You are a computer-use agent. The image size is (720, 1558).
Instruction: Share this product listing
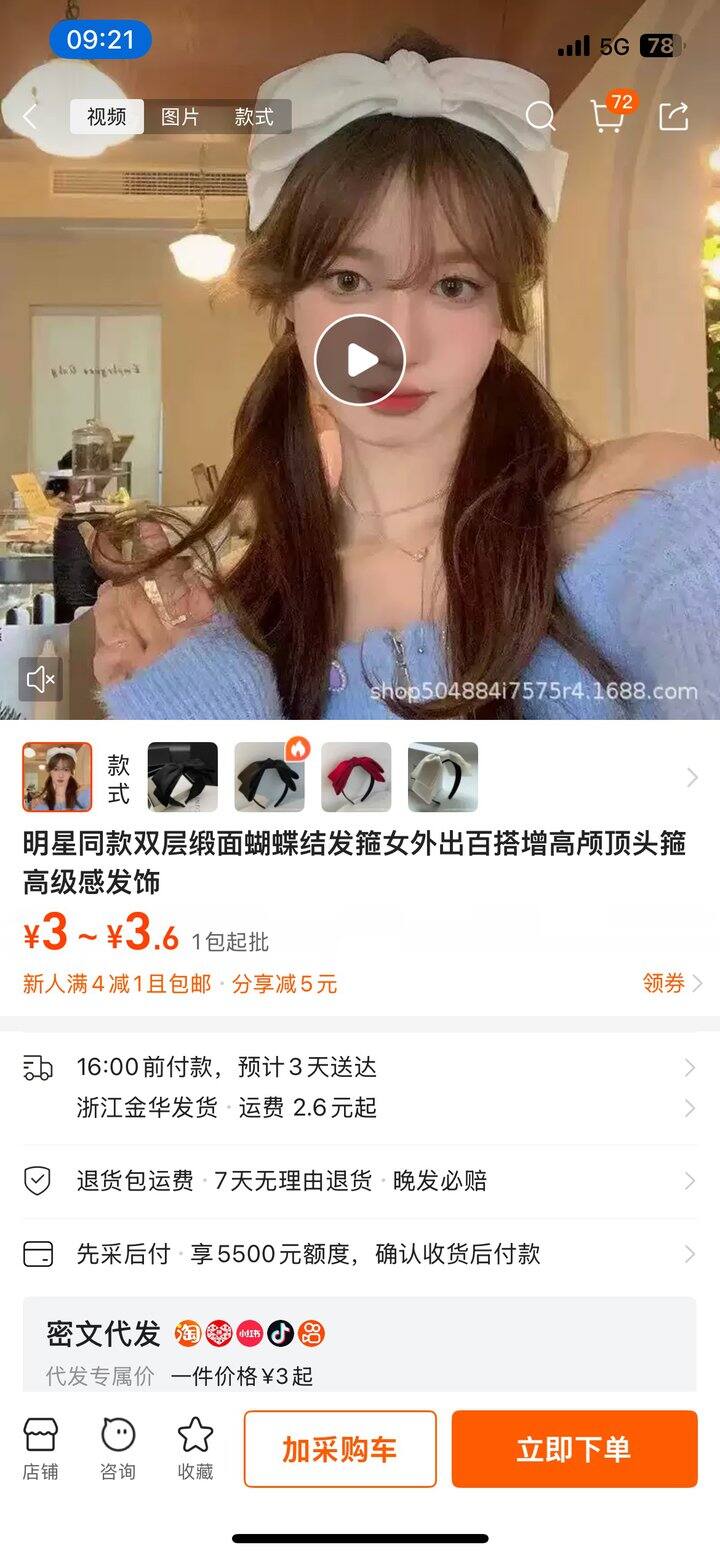(x=674, y=117)
